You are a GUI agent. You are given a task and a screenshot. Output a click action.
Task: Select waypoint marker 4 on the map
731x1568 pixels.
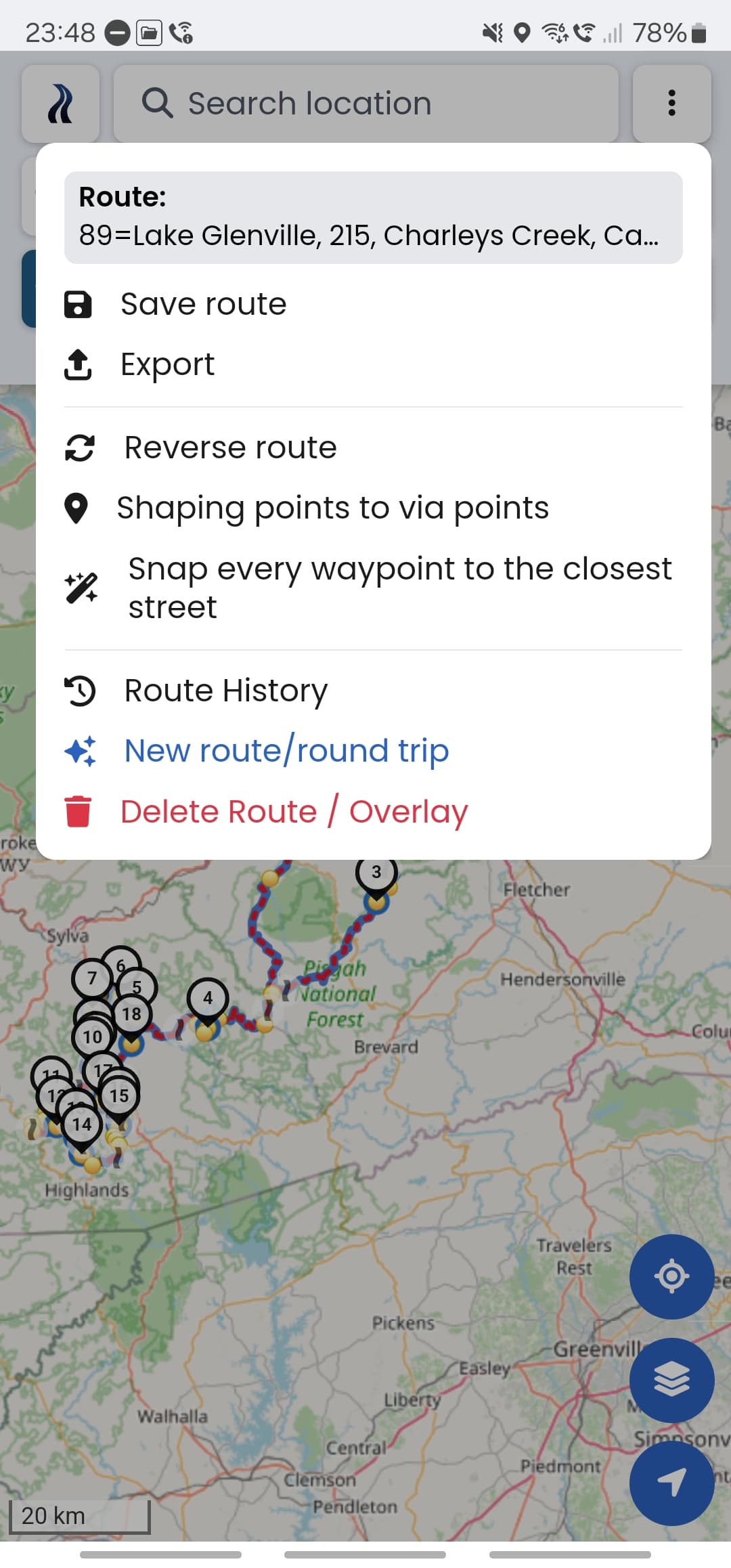208,999
